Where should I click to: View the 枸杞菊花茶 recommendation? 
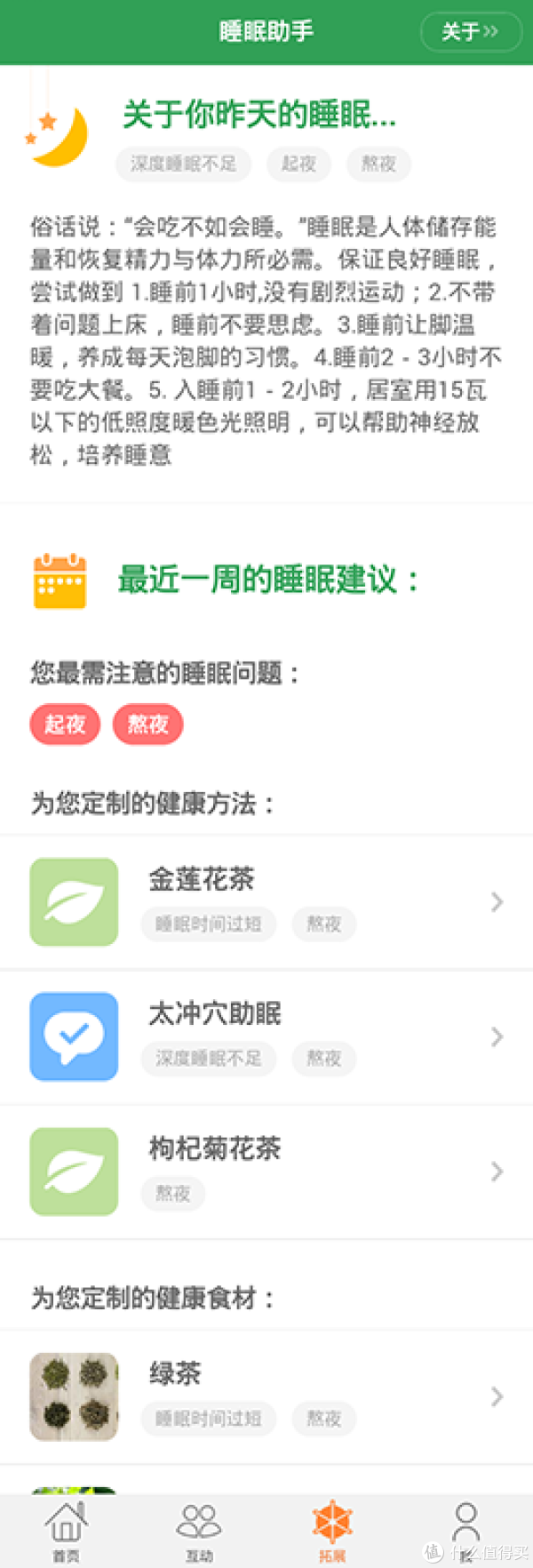point(266,1171)
